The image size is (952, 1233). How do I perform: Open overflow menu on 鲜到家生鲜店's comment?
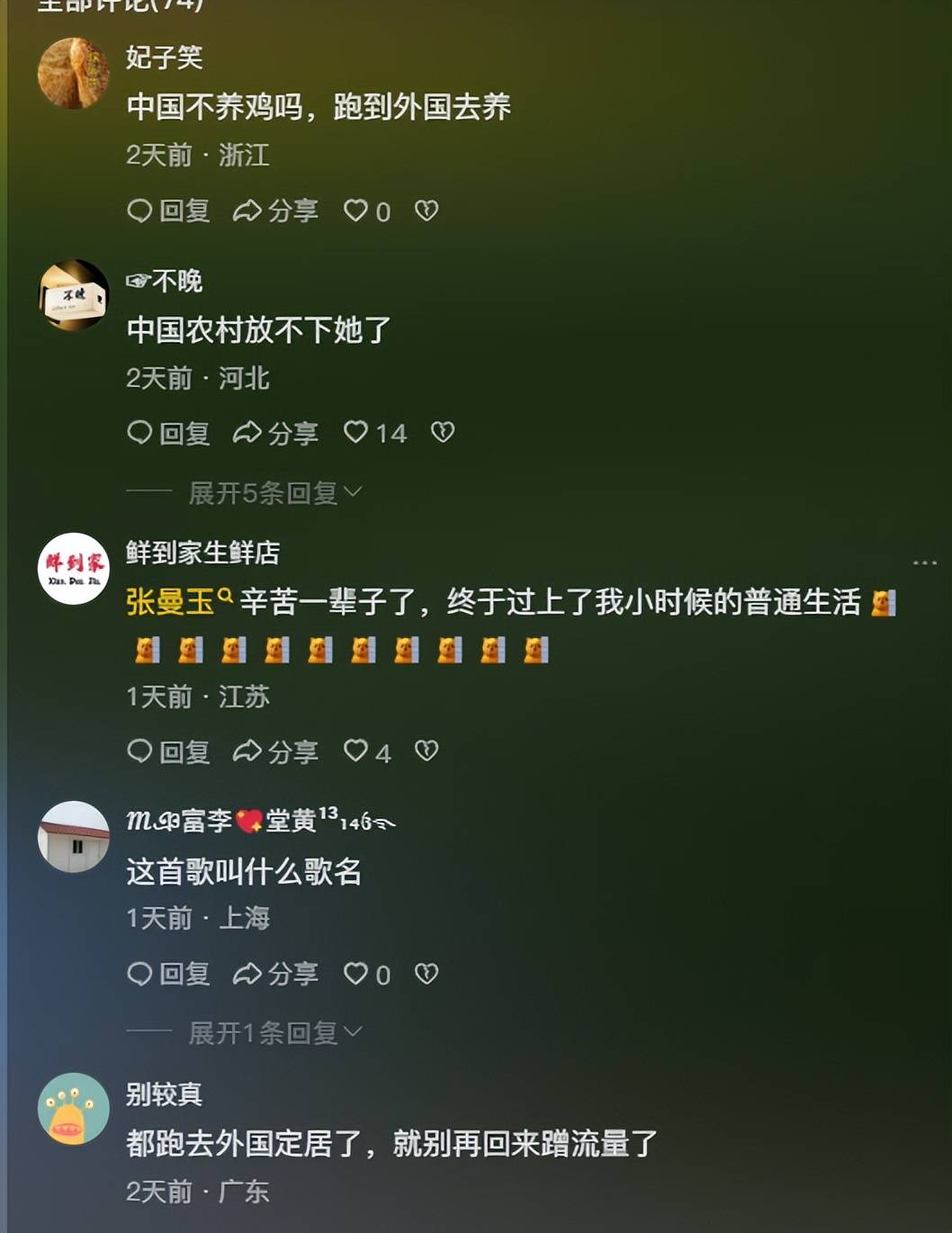924,563
